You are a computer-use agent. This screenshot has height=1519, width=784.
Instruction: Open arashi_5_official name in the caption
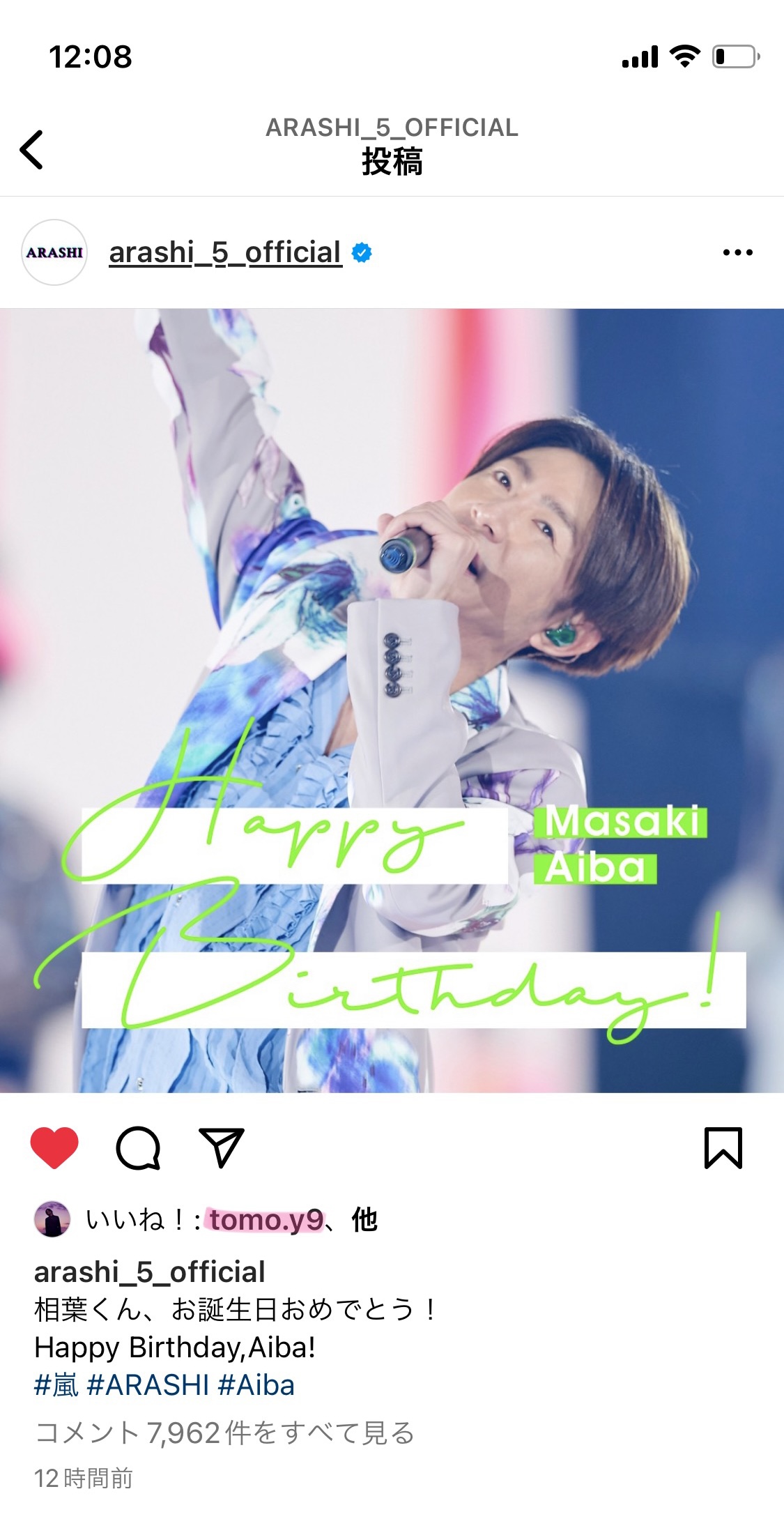(150, 1272)
